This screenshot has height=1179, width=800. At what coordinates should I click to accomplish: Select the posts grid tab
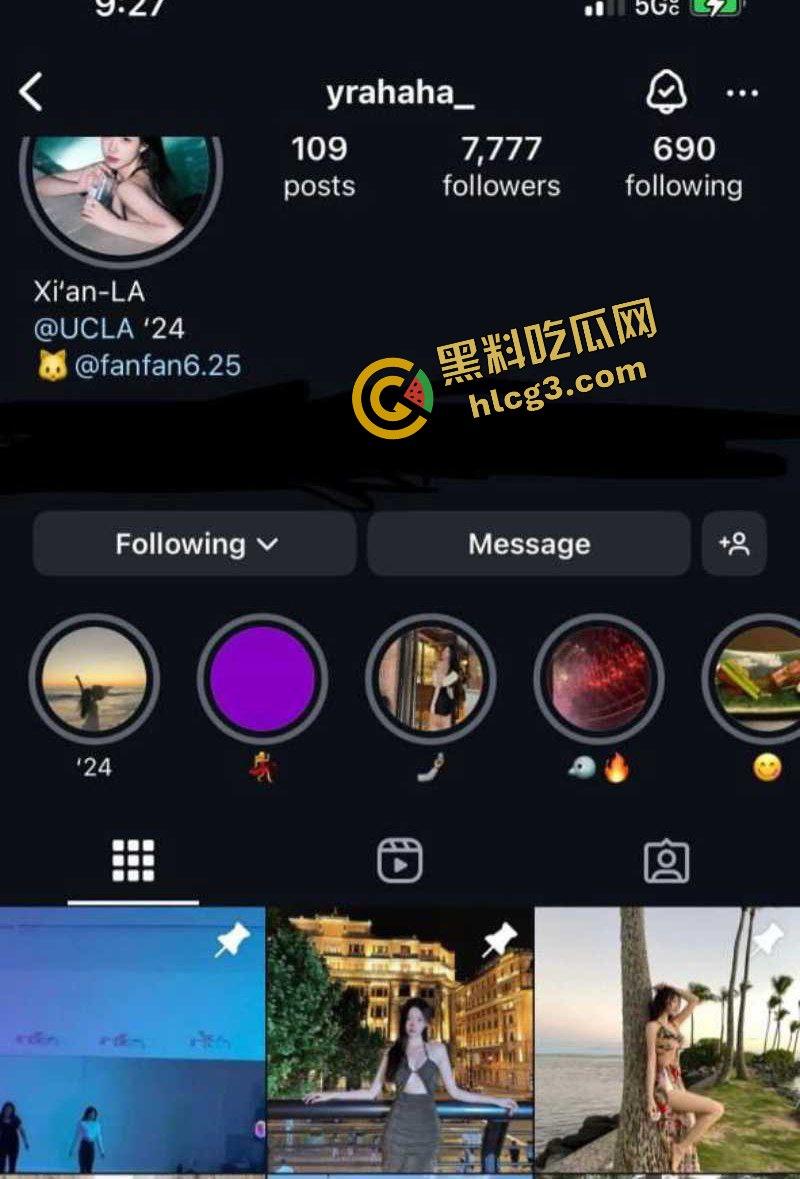coord(133,861)
